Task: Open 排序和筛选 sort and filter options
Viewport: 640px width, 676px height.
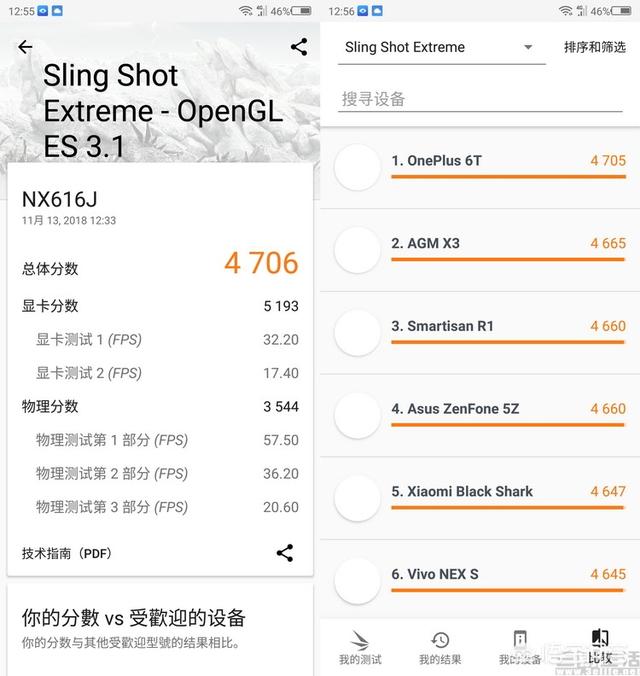Action: tap(594, 47)
